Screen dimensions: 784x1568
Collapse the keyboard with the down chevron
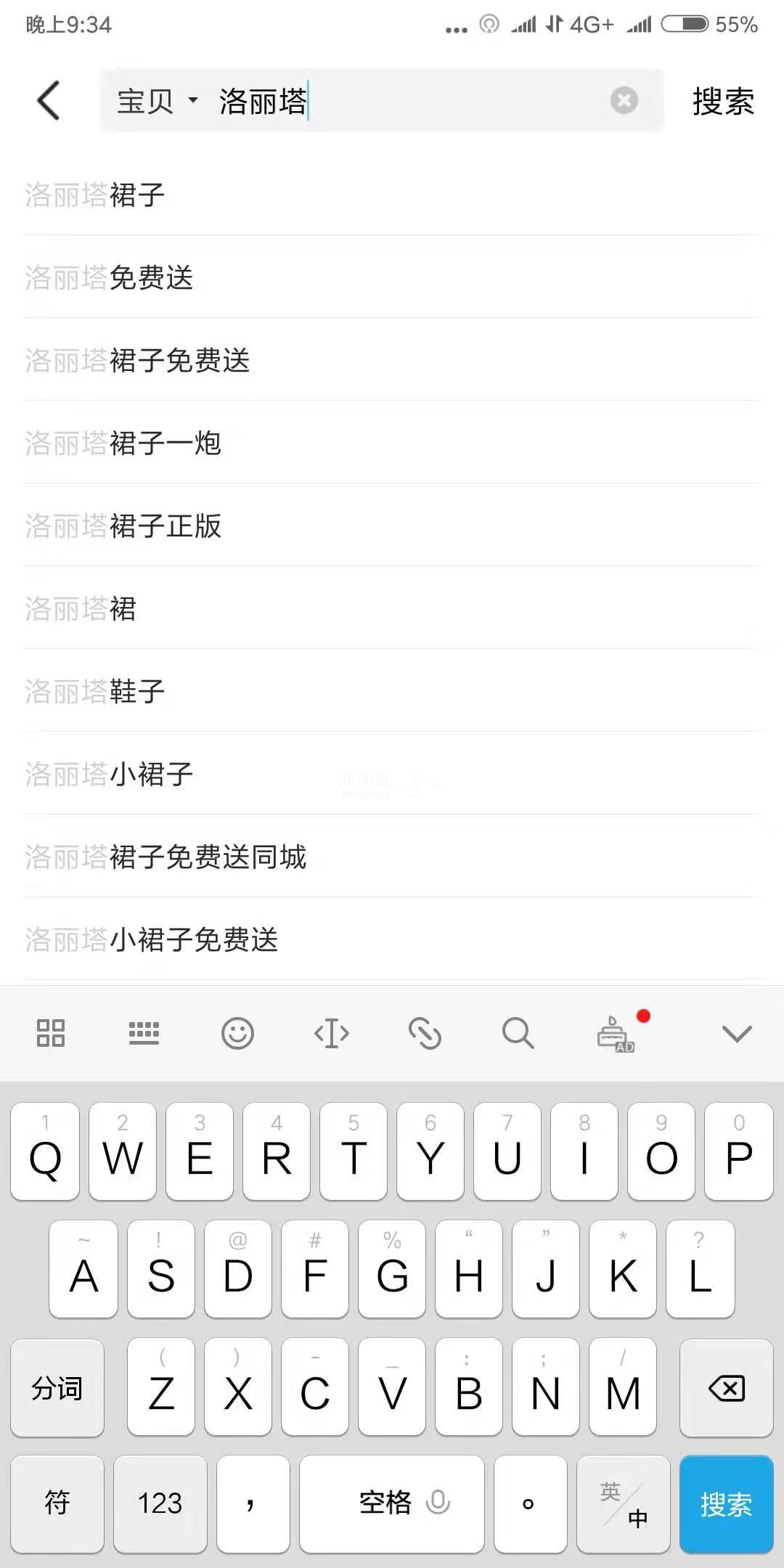click(736, 1033)
